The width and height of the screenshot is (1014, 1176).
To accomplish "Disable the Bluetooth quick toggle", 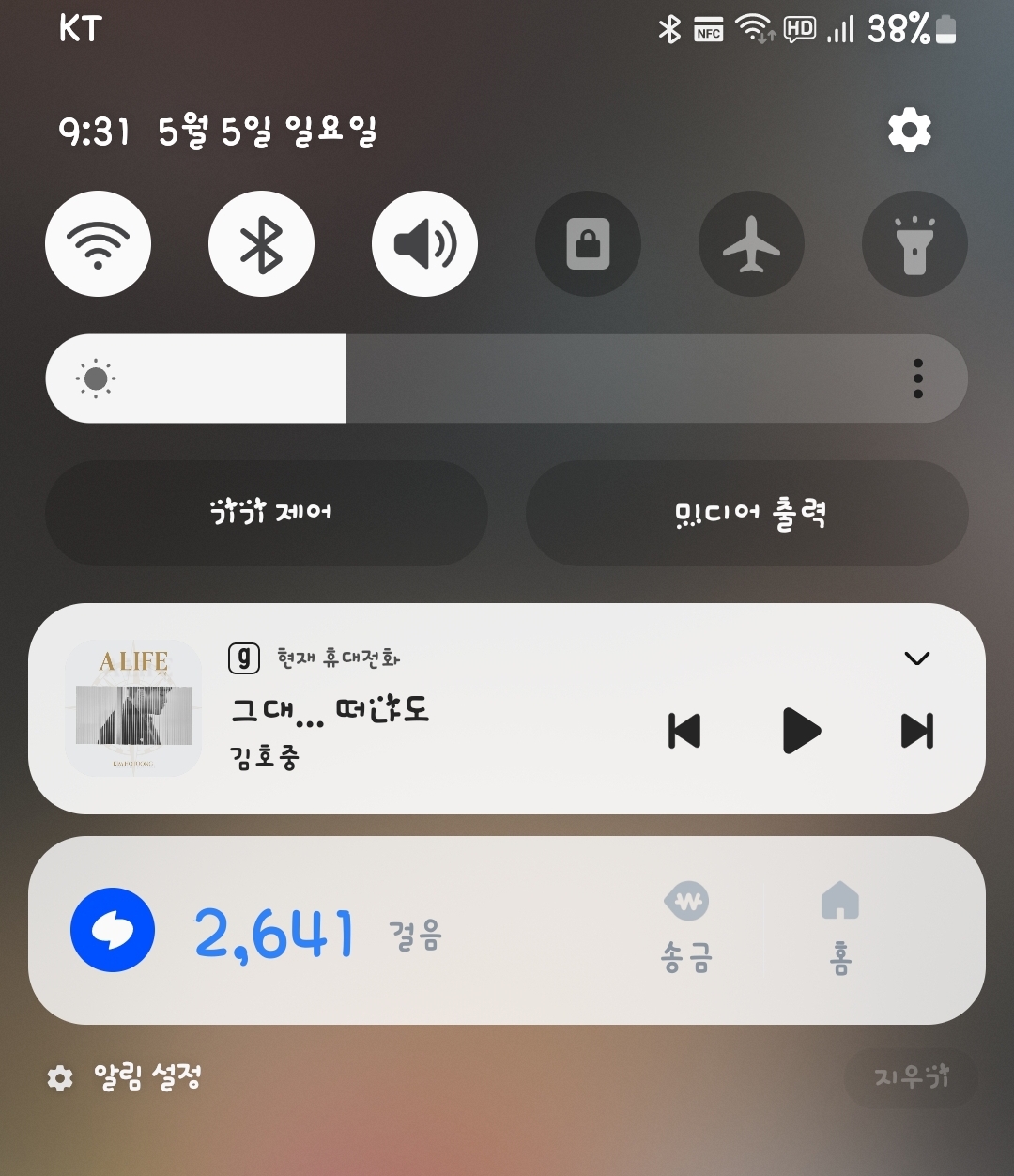I will point(261,244).
